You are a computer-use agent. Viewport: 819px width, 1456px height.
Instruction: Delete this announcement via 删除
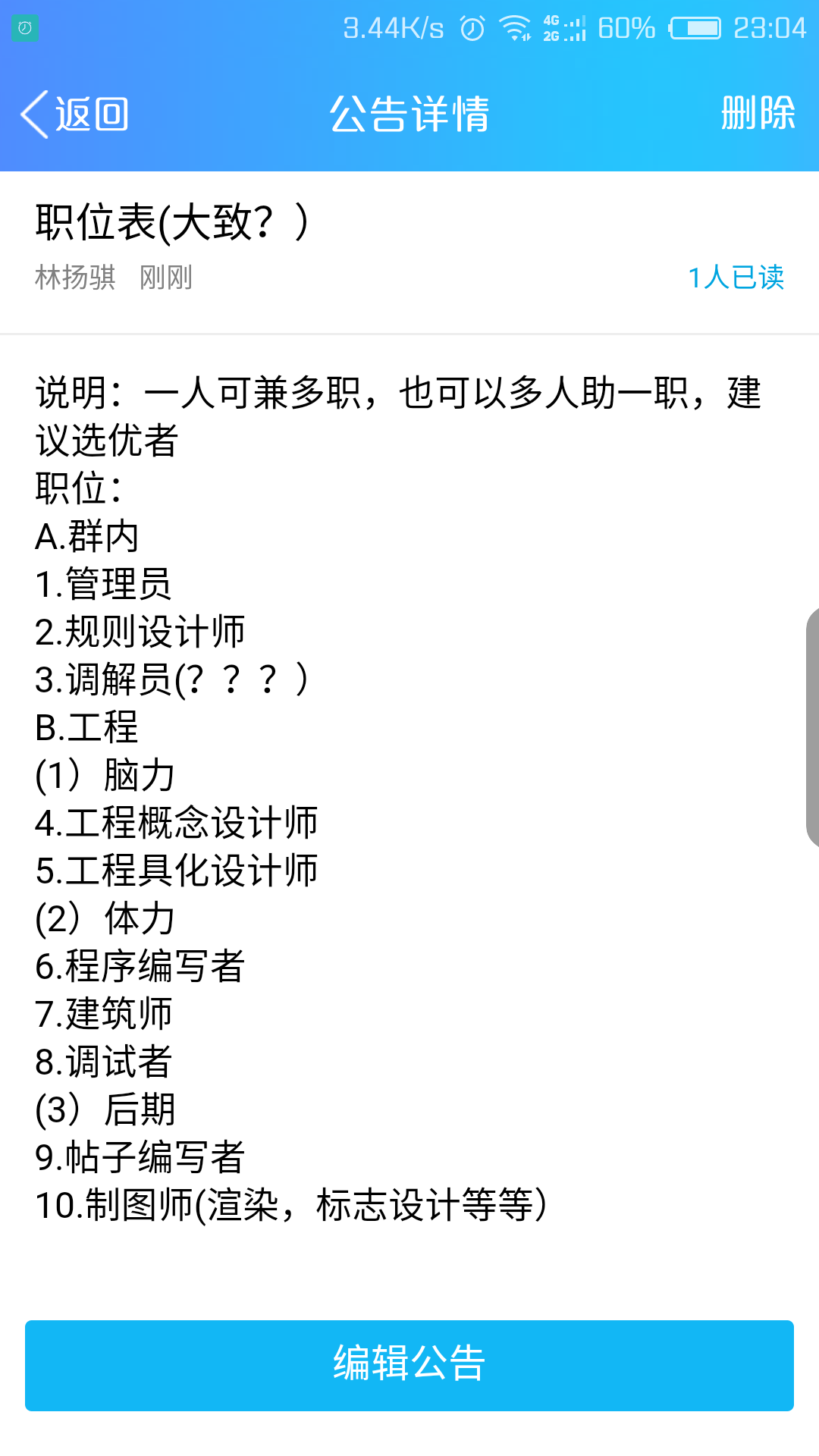(758, 114)
